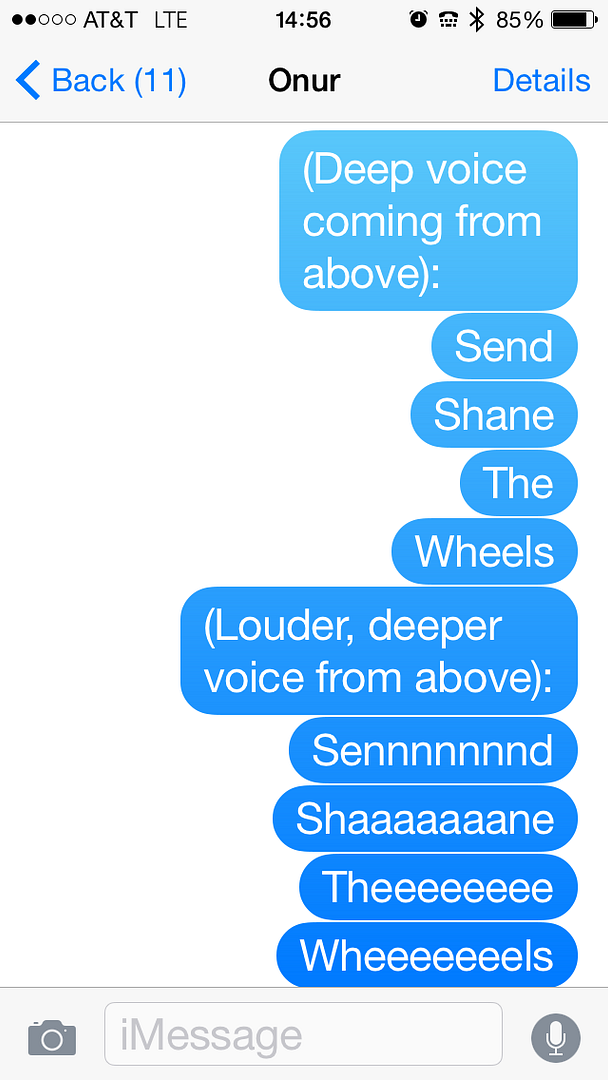Open Details for the Onur conversation
The image size is (608, 1080).
541,80
